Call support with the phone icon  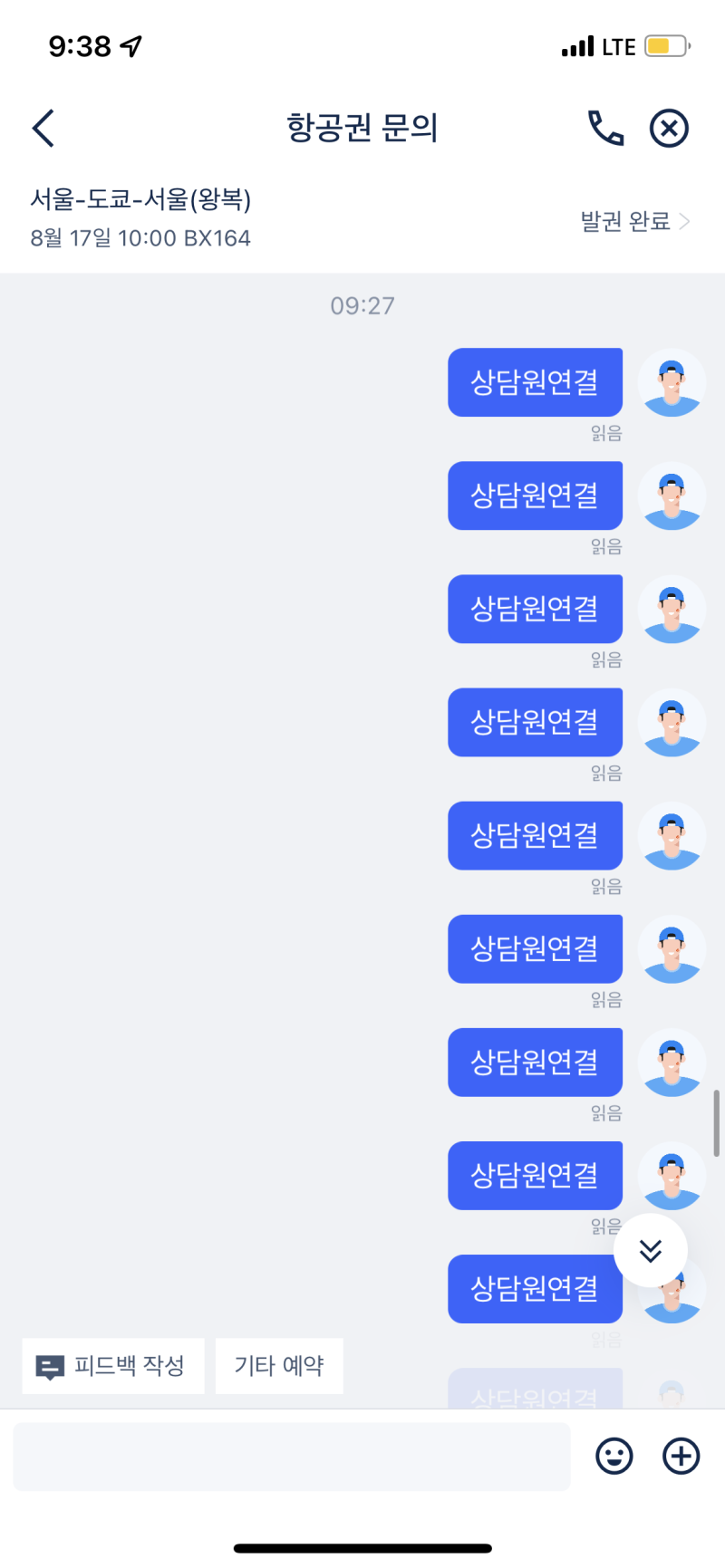pos(605,128)
